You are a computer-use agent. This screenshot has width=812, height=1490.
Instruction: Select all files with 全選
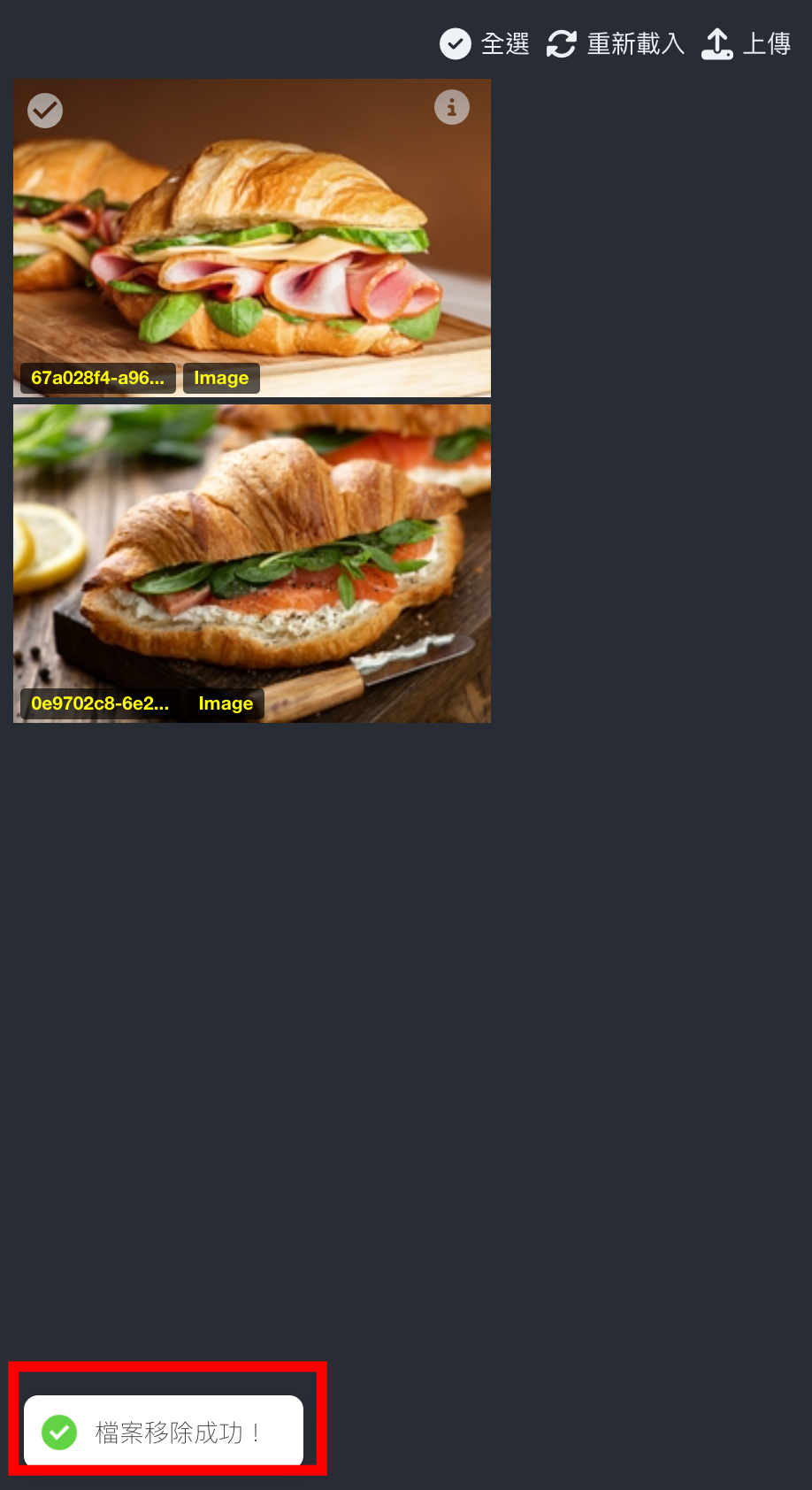pyautogui.click(x=485, y=43)
